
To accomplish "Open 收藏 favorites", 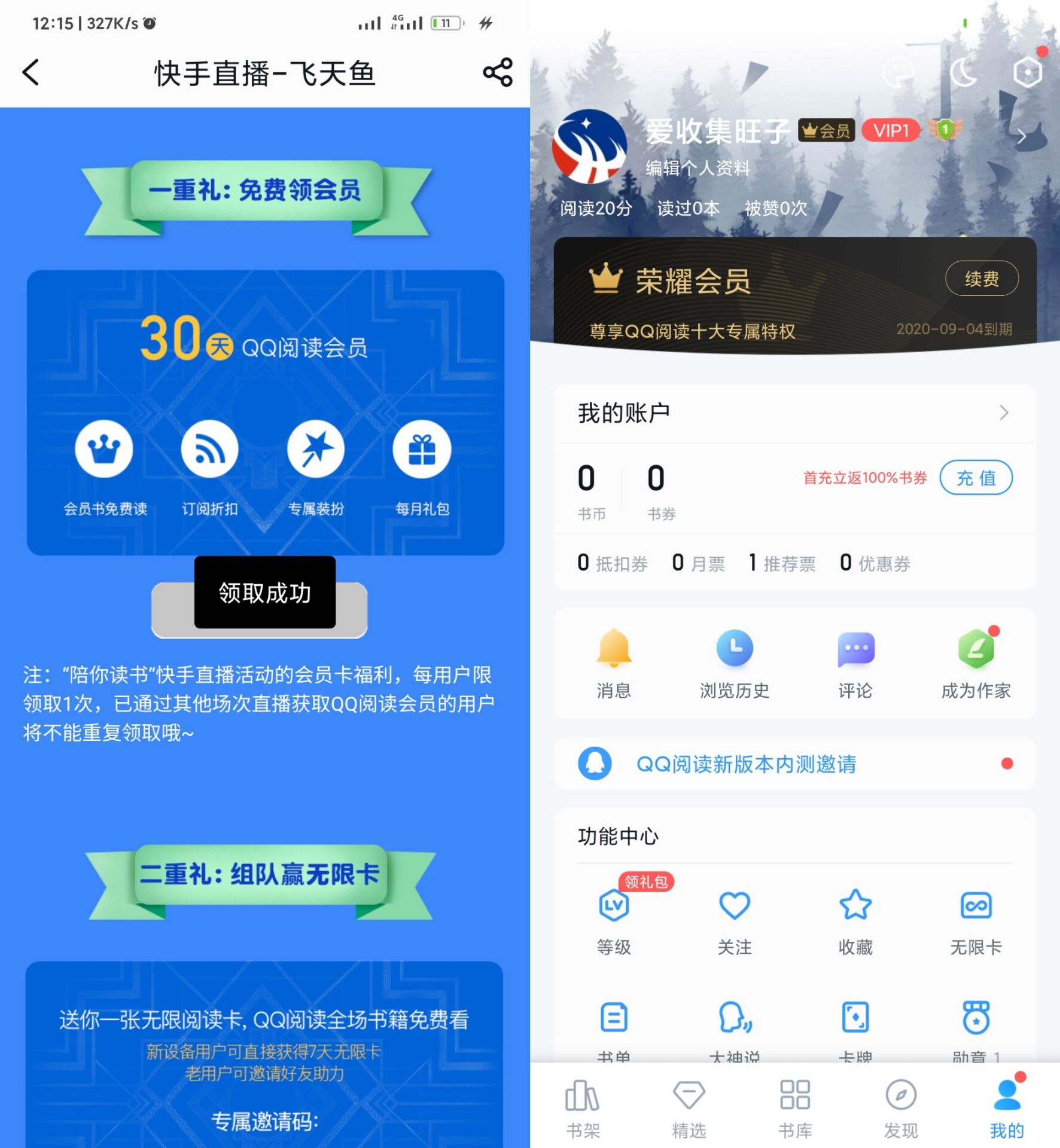I will coord(855,921).
